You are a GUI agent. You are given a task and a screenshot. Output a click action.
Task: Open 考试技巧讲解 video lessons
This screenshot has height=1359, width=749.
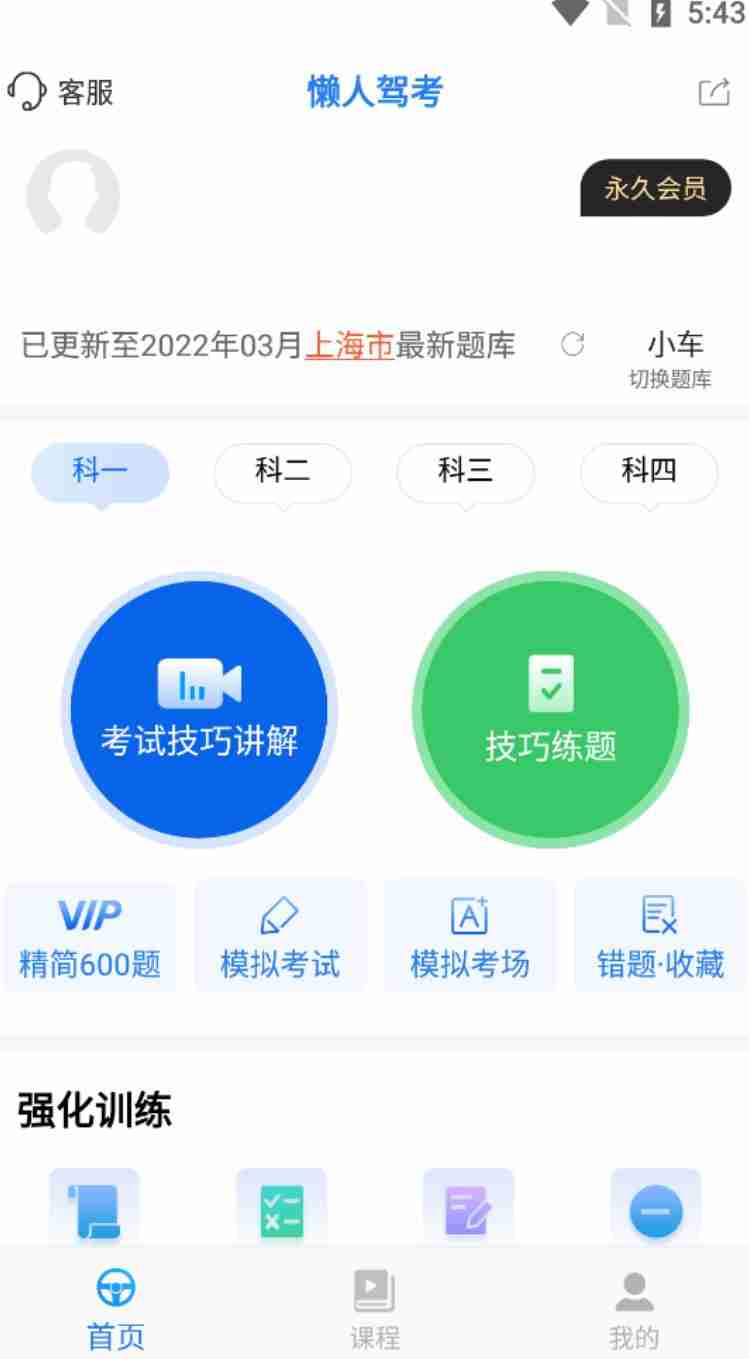(199, 710)
